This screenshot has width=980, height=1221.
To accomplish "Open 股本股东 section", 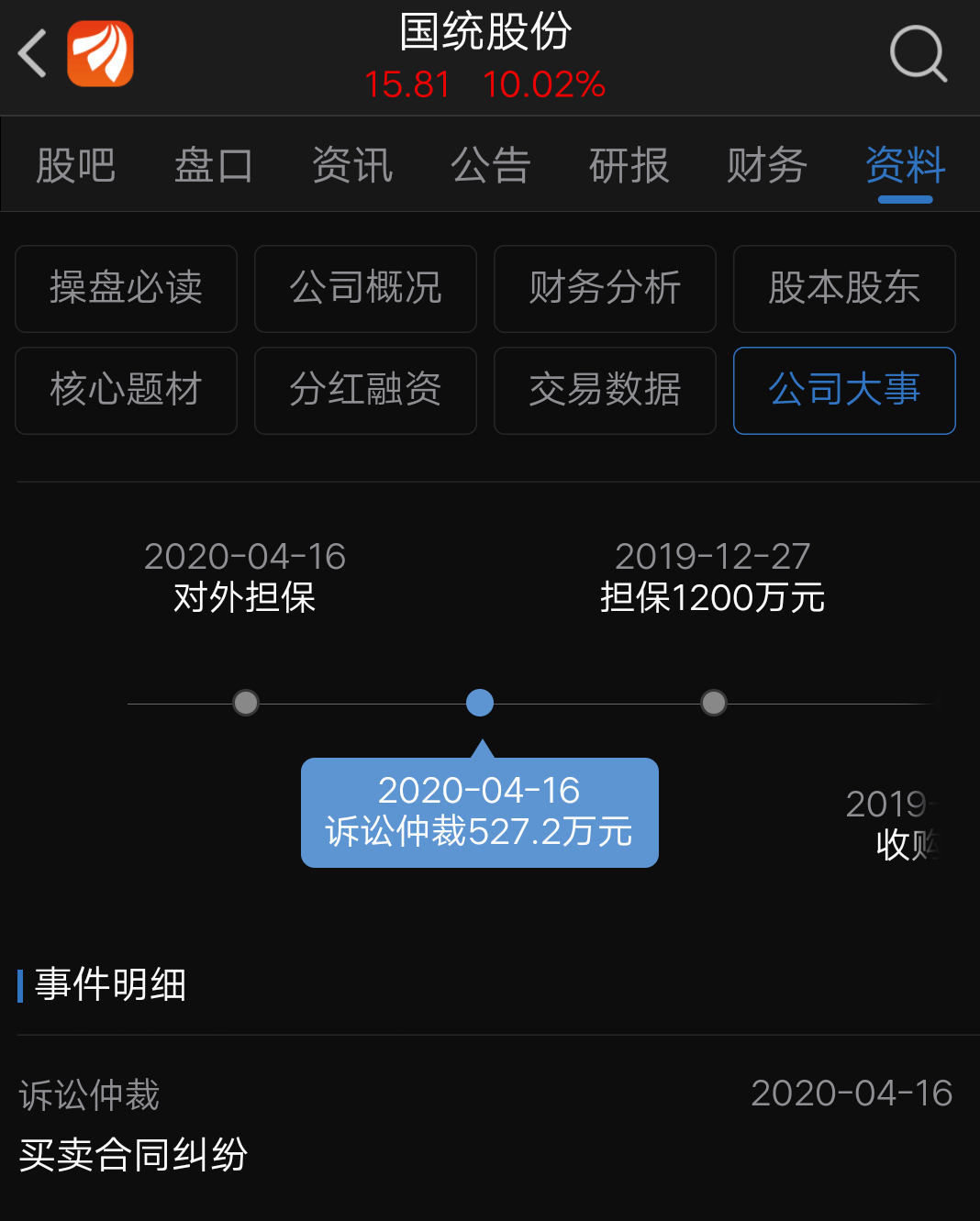I will pos(843,289).
